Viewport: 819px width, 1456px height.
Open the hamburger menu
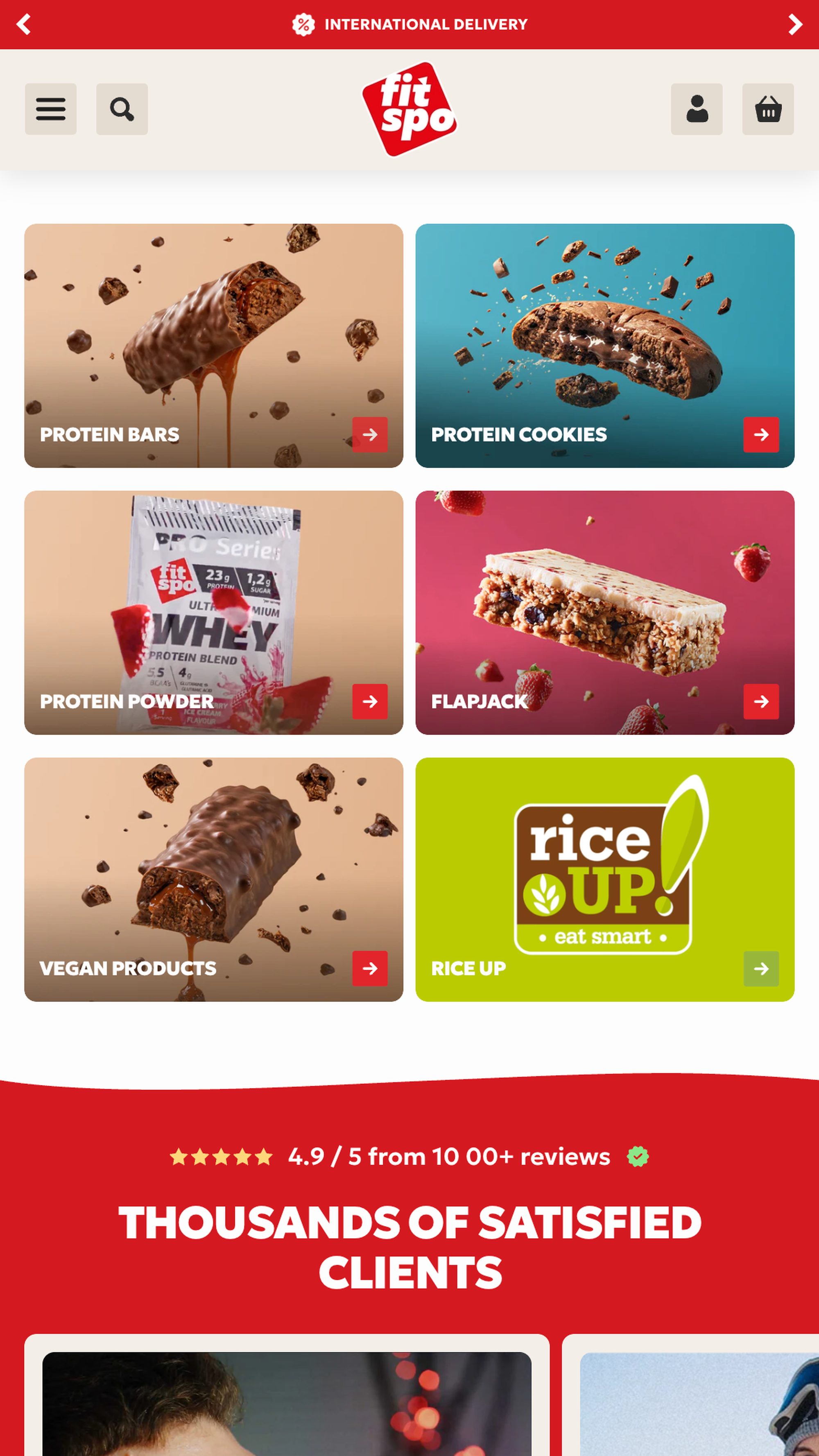pyautogui.click(x=50, y=109)
